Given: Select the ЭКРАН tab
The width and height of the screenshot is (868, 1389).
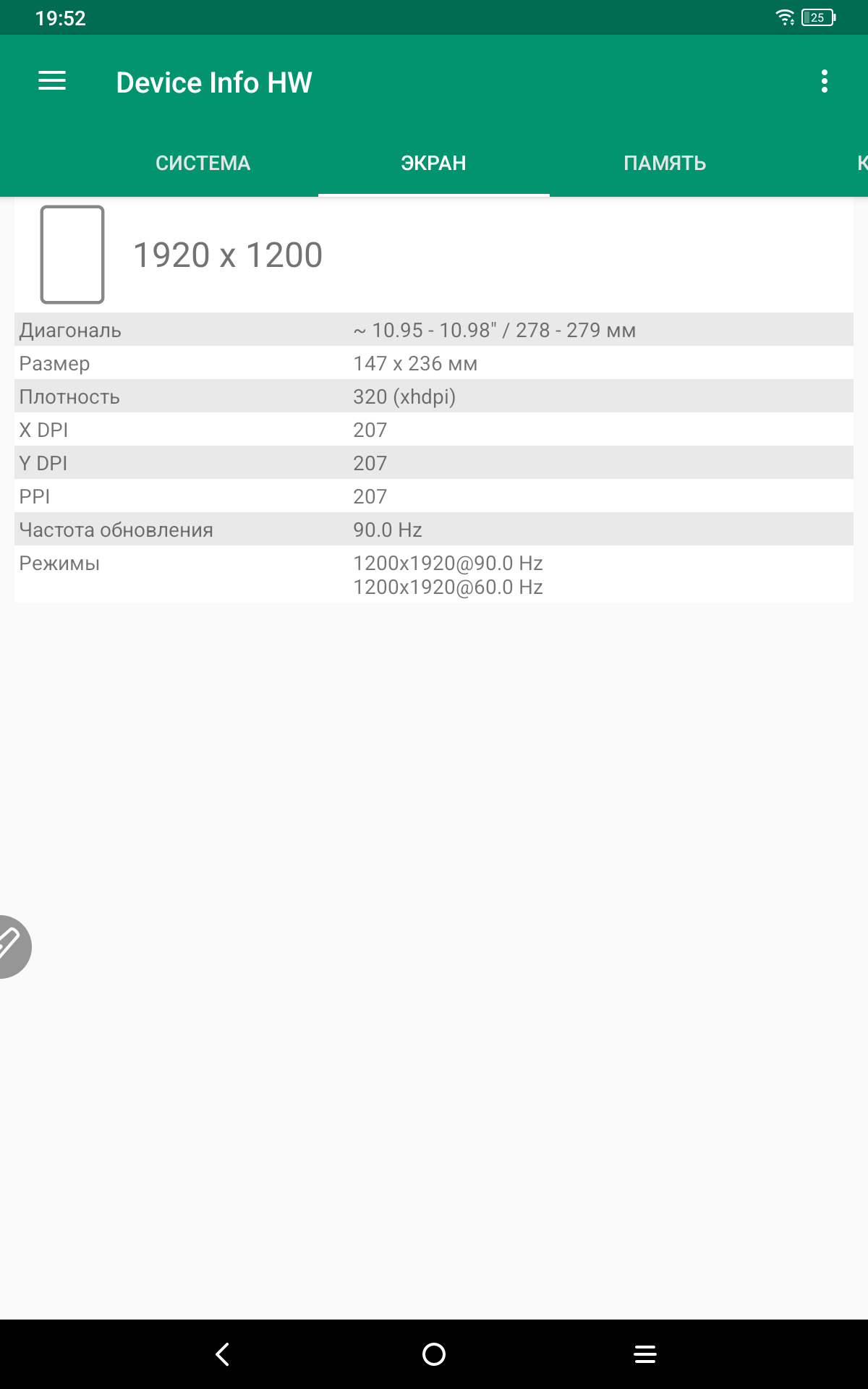Looking at the screenshot, I should click(x=433, y=163).
